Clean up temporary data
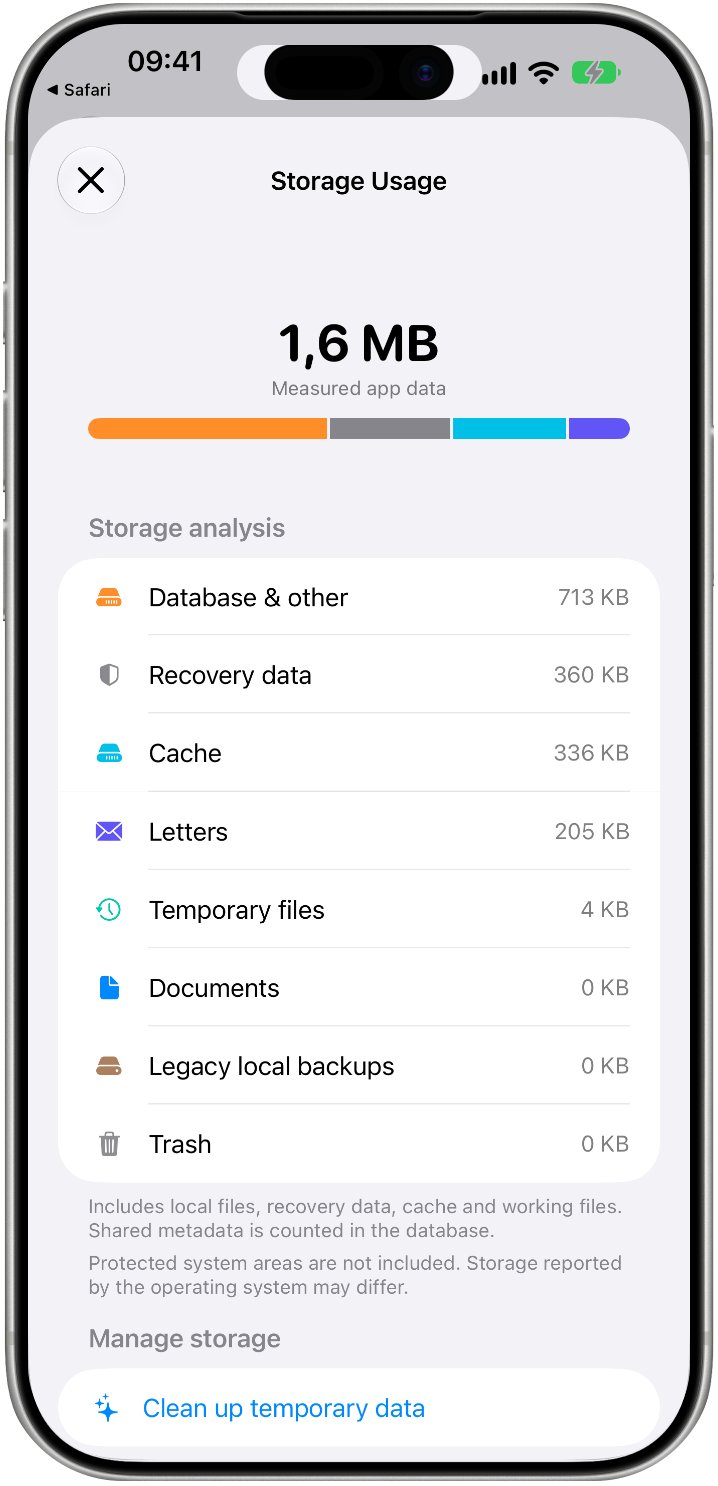The height and width of the screenshot is (1486, 718). tap(359, 1408)
